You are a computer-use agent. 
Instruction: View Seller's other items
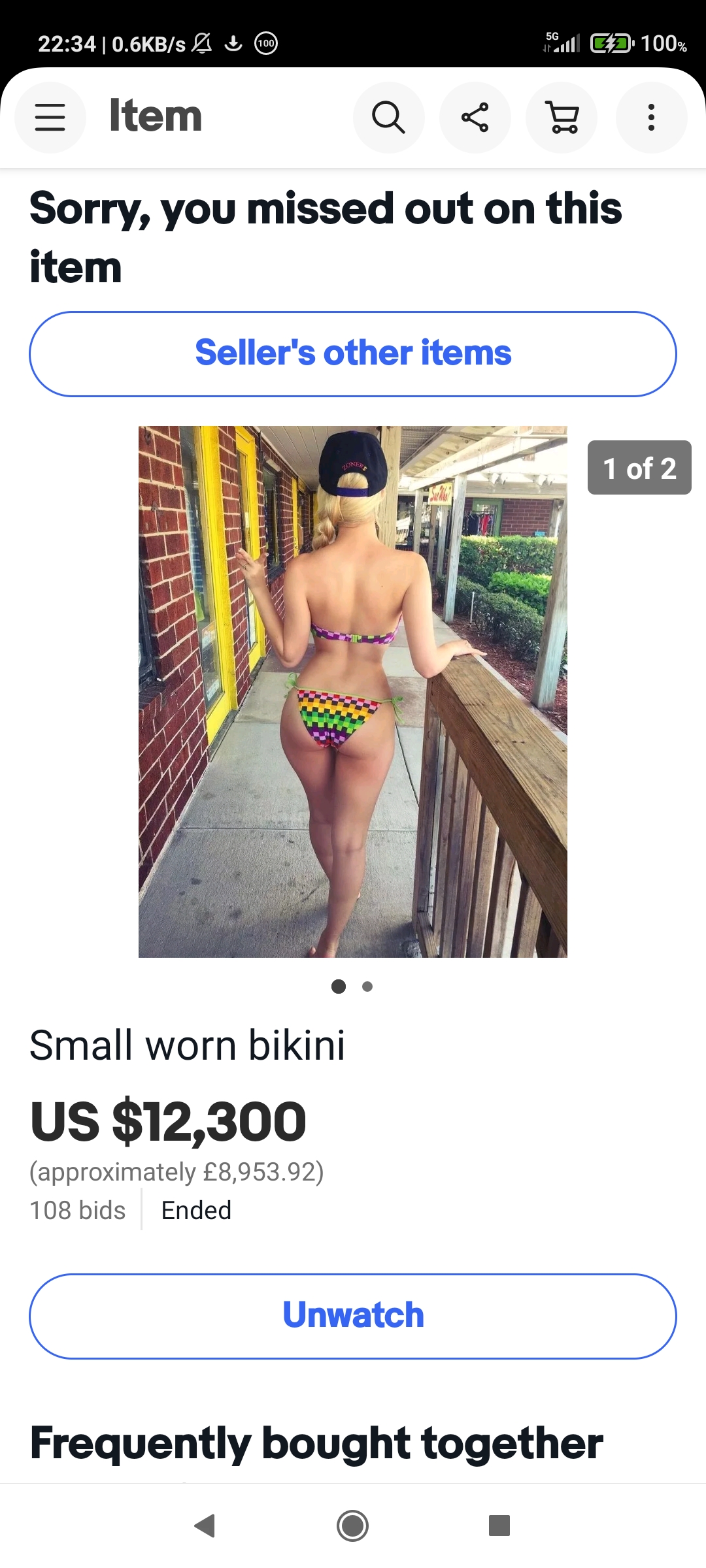click(x=353, y=353)
